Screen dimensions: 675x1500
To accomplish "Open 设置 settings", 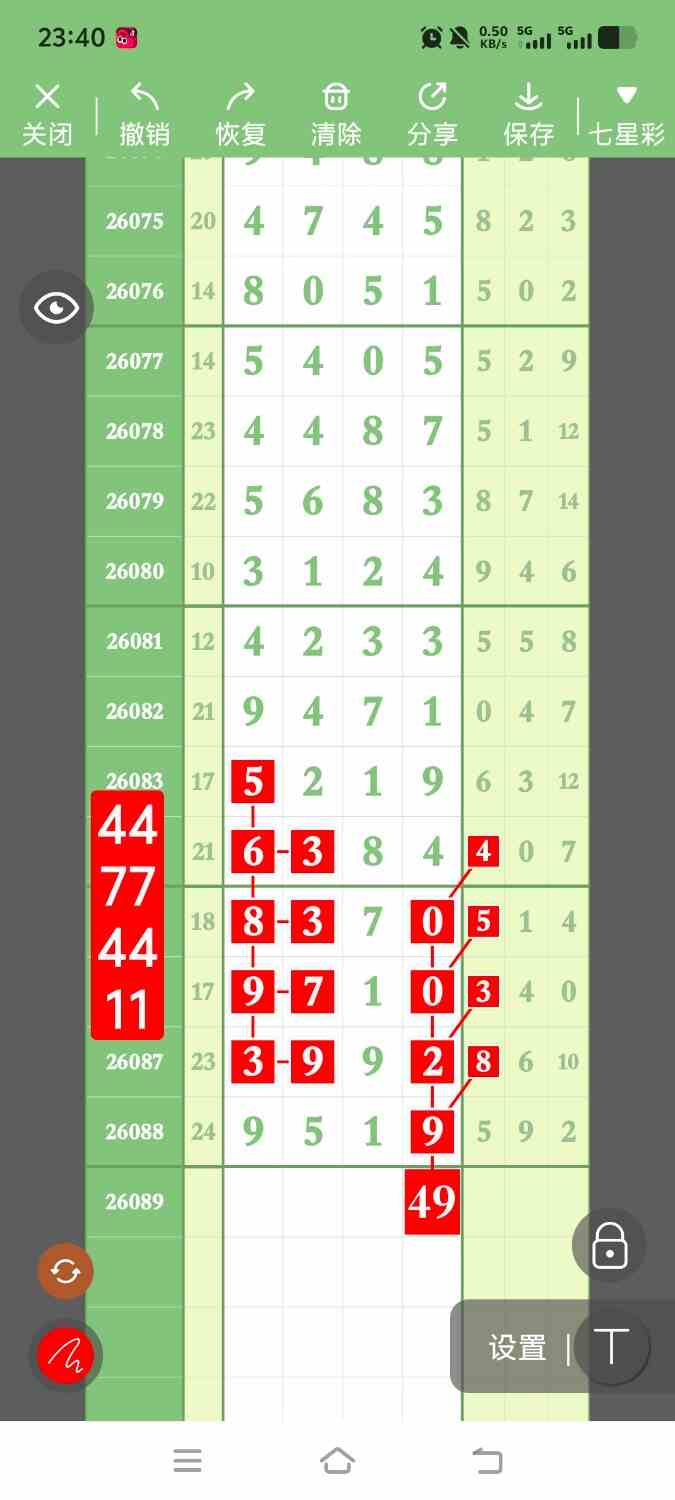I will pyautogui.click(x=517, y=1348).
